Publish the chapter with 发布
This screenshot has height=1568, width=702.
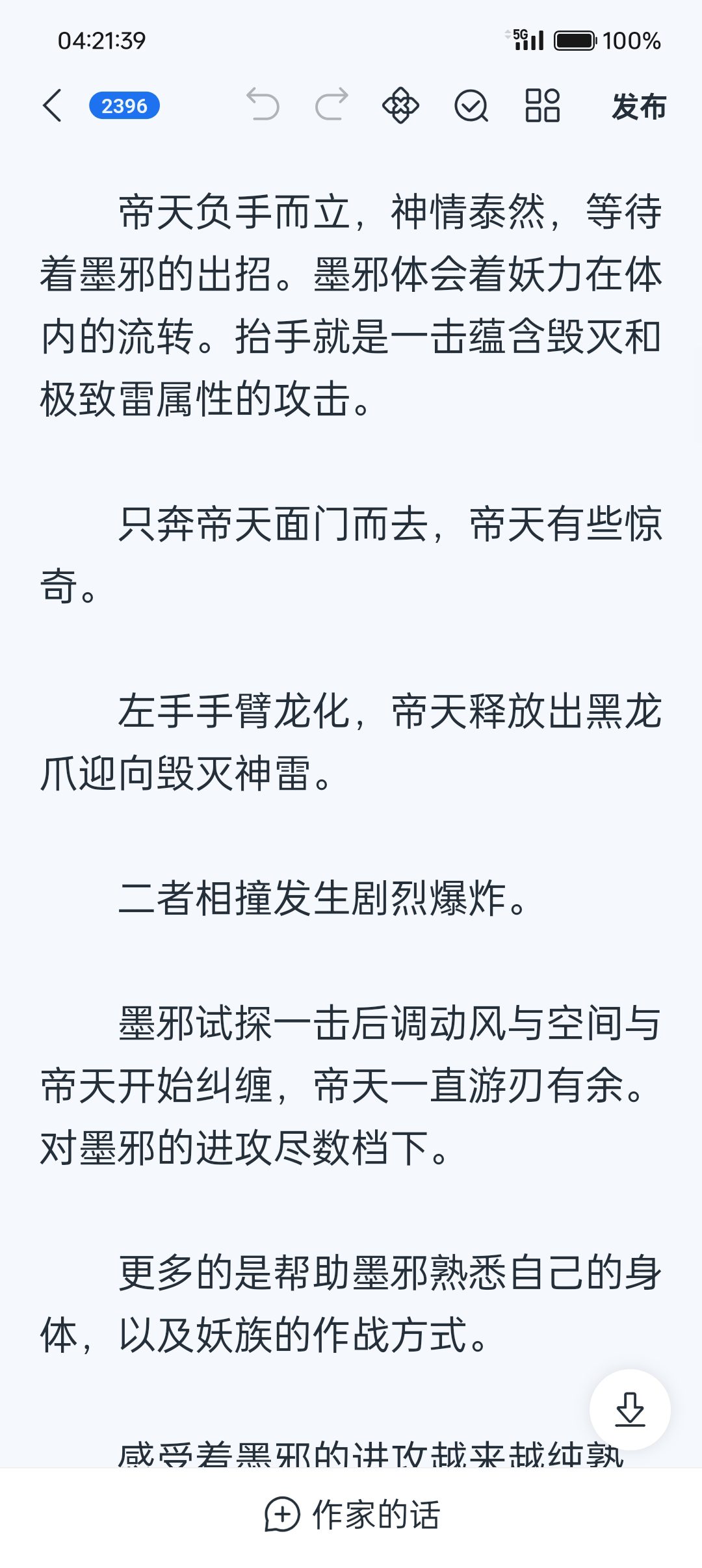click(639, 106)
